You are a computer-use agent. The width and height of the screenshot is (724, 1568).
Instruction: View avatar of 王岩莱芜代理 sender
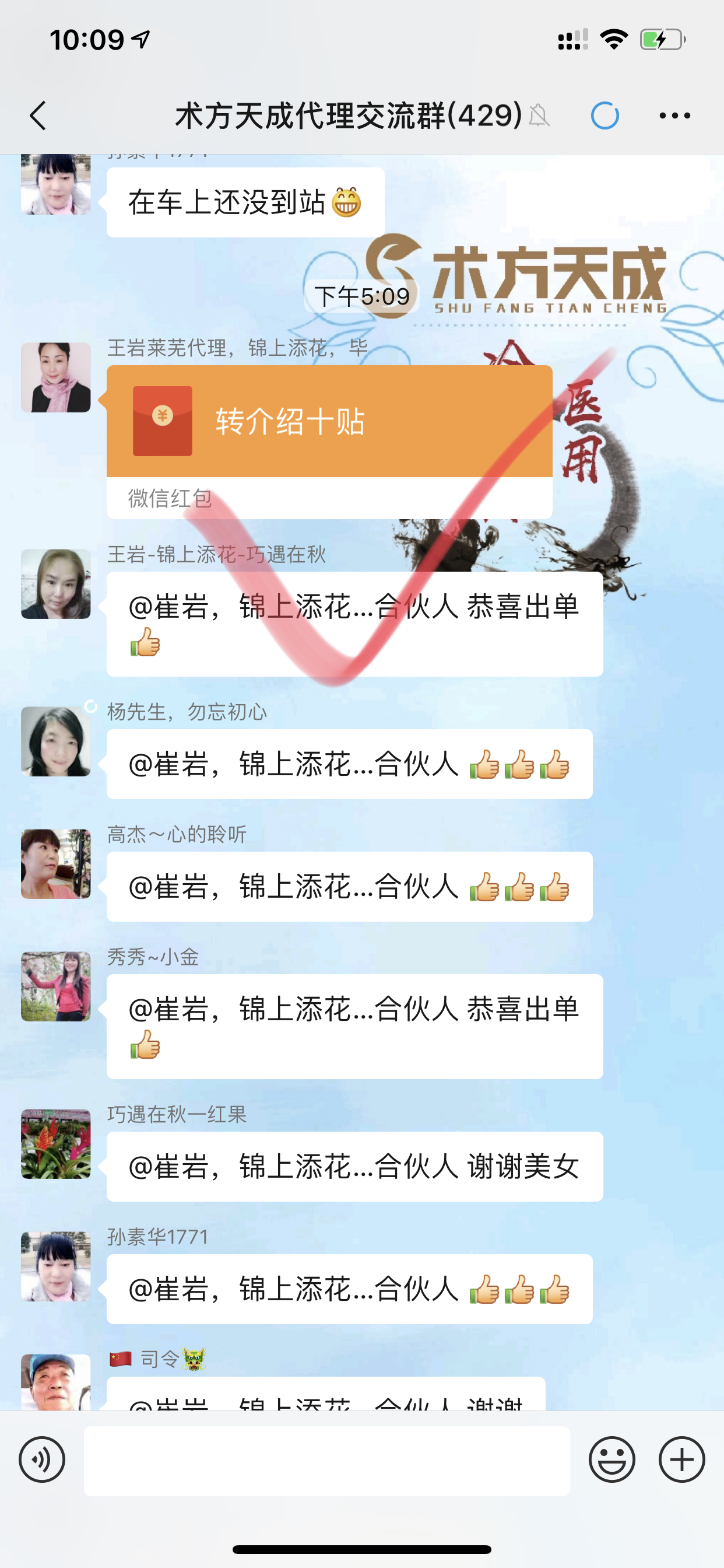coord(56,377)
